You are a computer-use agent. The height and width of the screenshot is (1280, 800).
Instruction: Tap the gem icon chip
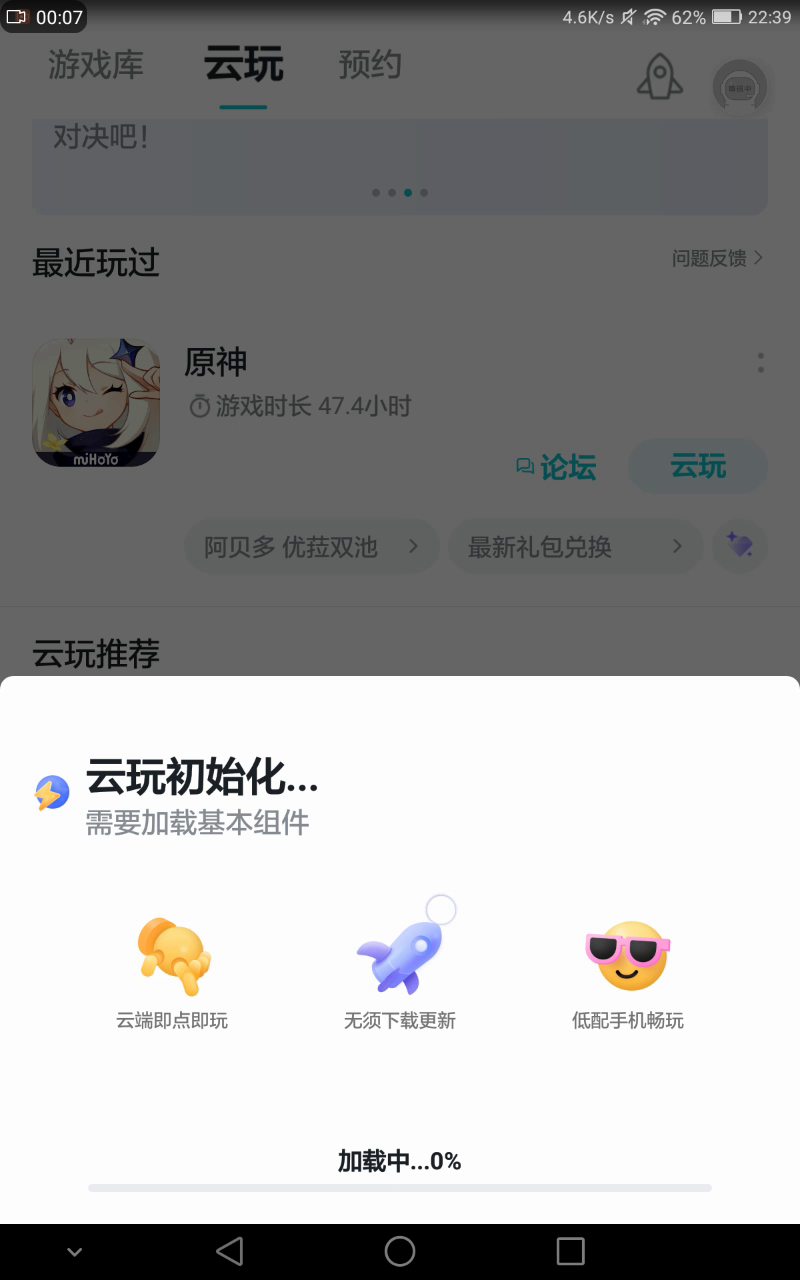tap(739, 546)
